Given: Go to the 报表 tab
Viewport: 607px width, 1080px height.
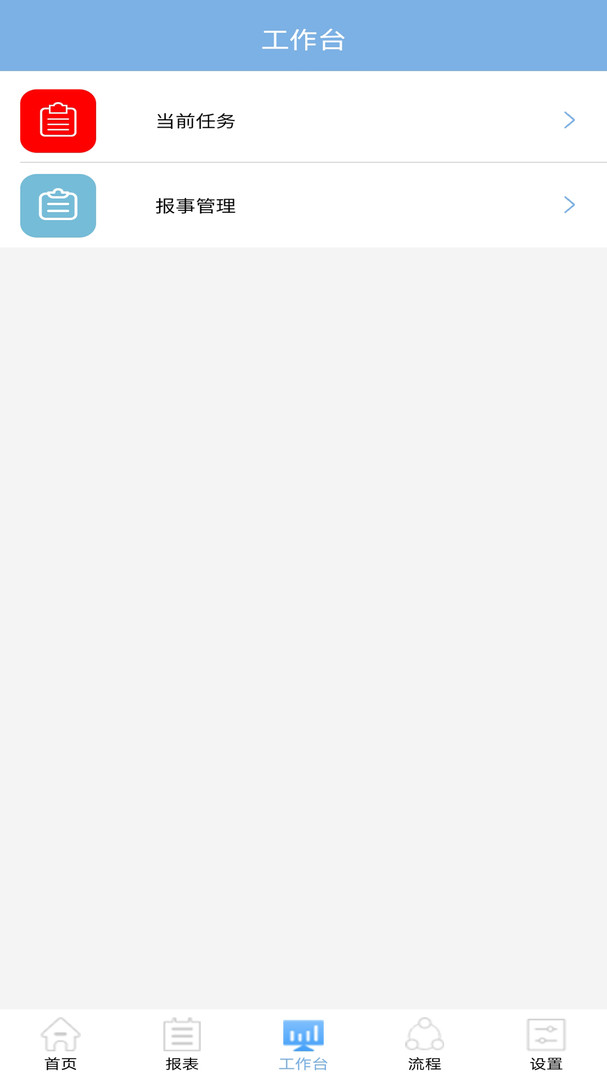Looking at the screenshot, I should pos(182,1044).
